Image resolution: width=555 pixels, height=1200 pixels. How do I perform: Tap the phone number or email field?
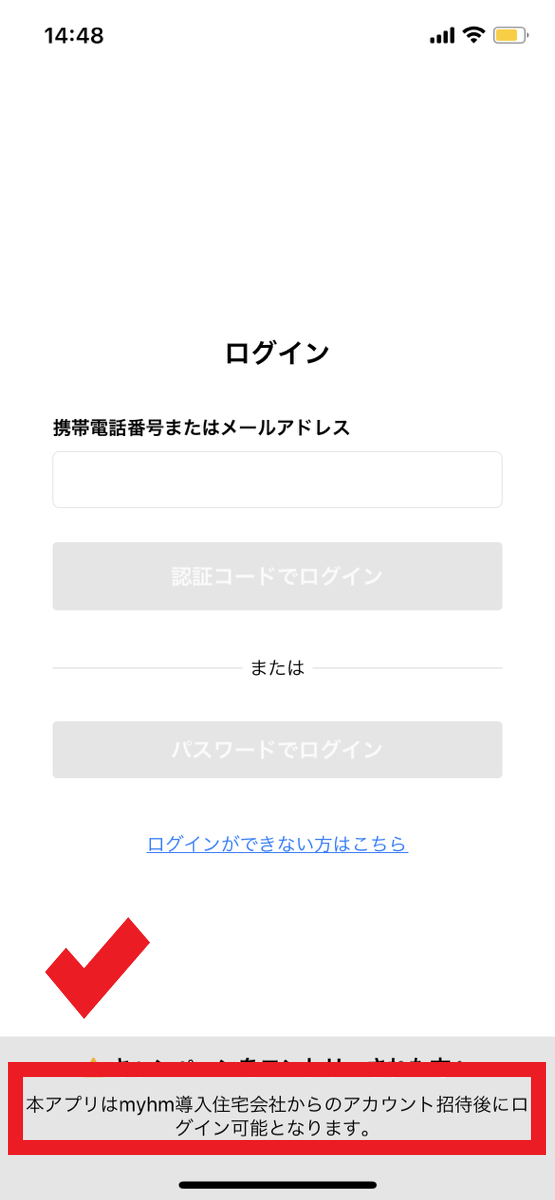coord(277,479)
